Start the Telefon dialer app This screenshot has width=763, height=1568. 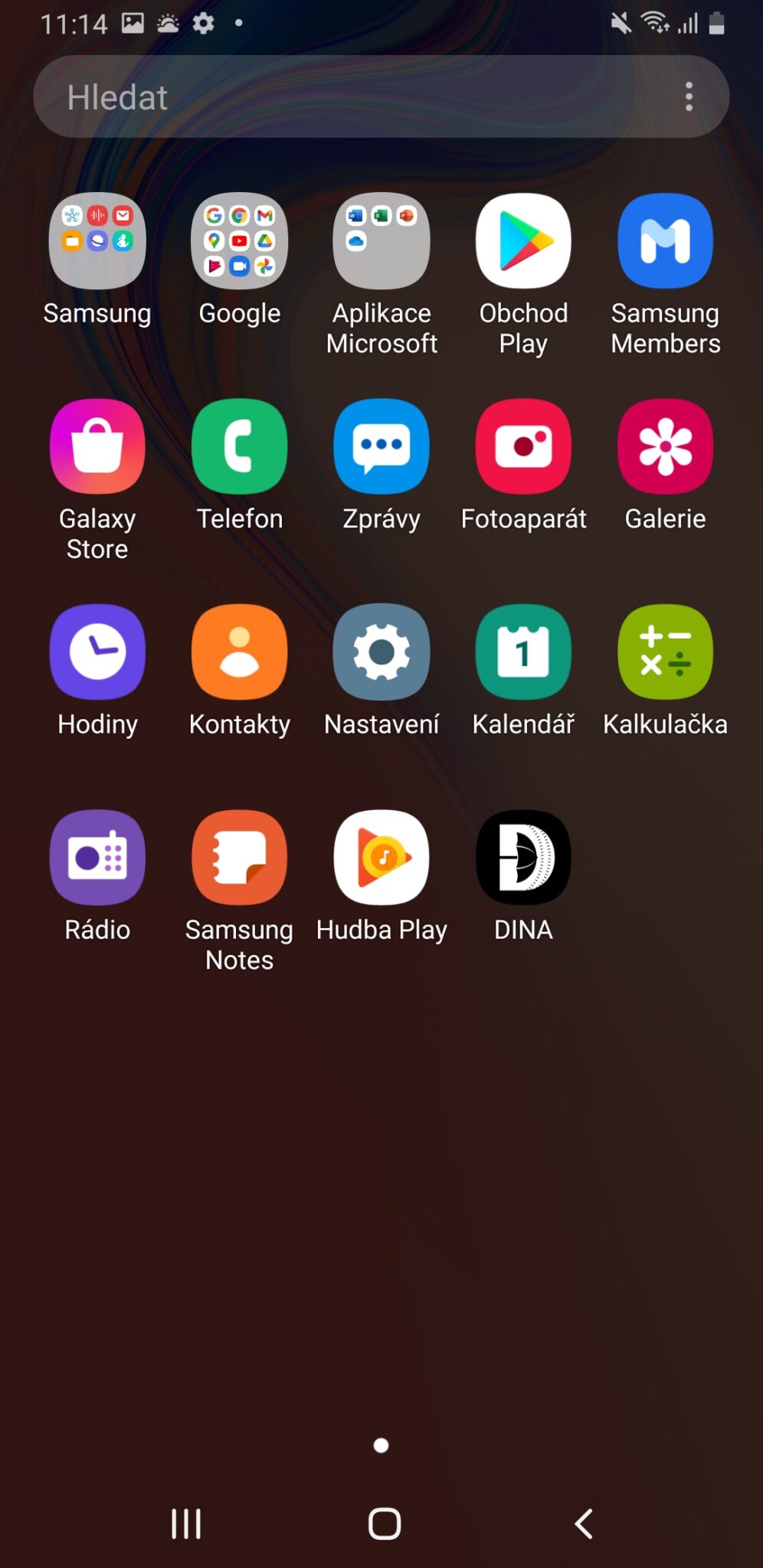pyautogui.click(x=239, y=446)
